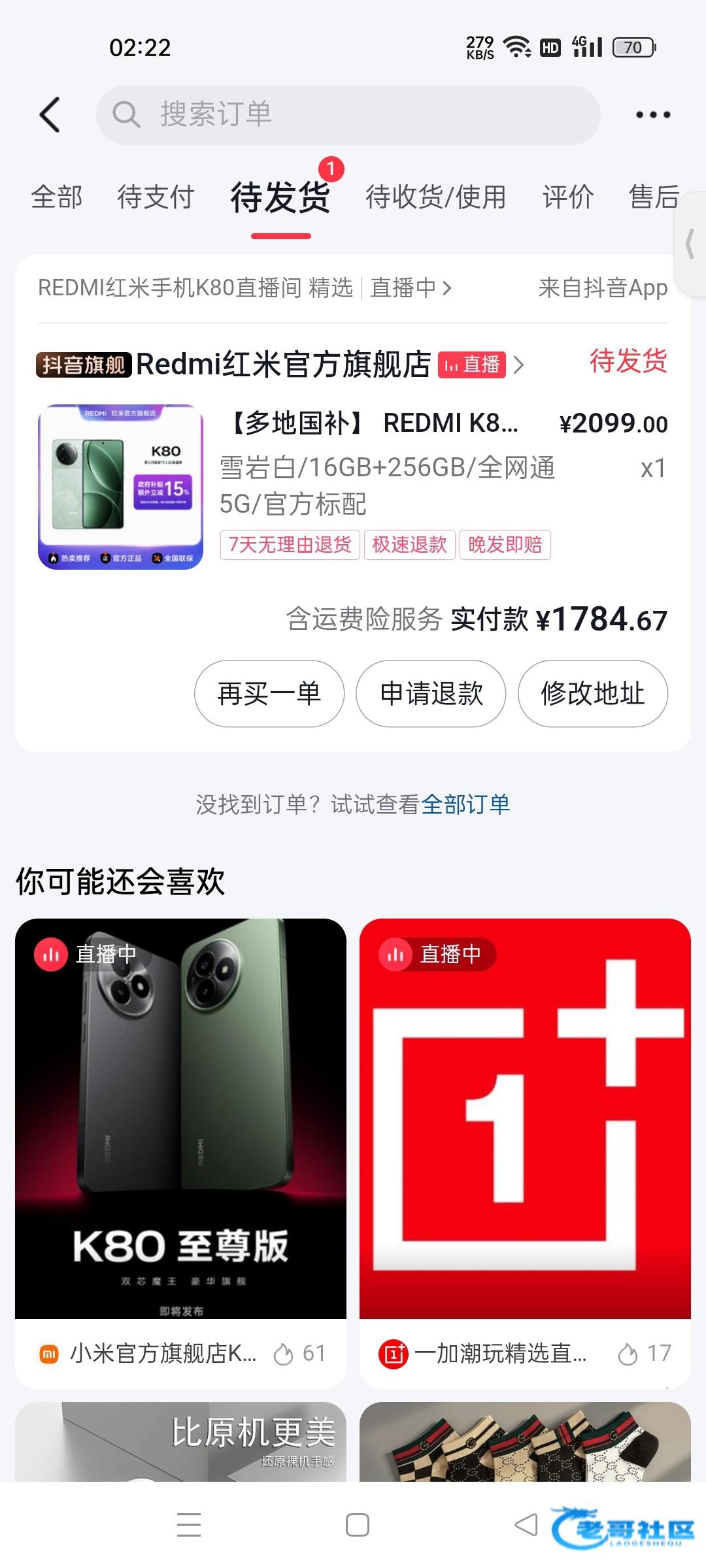
Task: Tap 申请退款 to request refund
Action: pos(431,694)
